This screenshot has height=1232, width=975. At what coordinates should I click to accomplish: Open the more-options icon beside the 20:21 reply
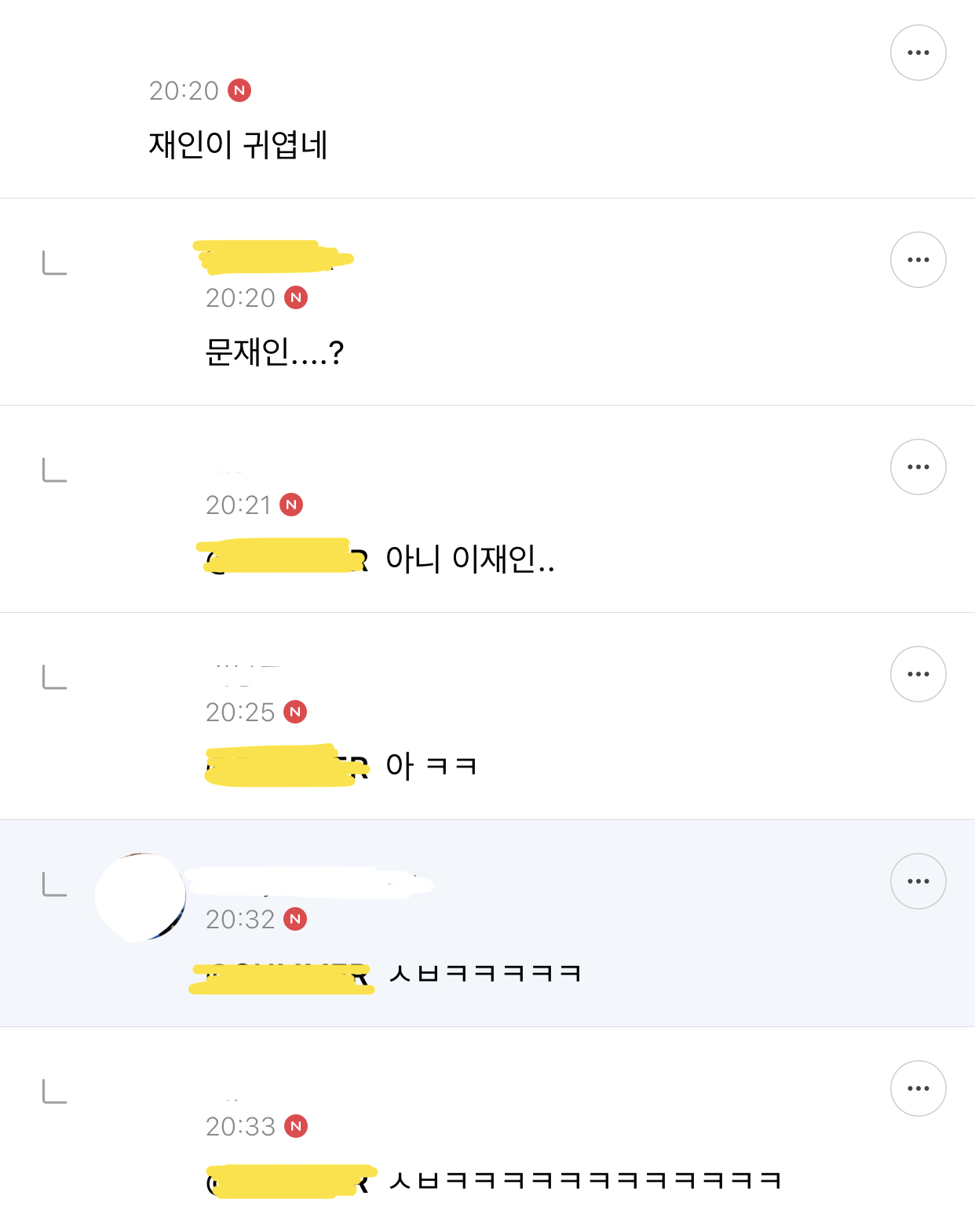[918, 466]
